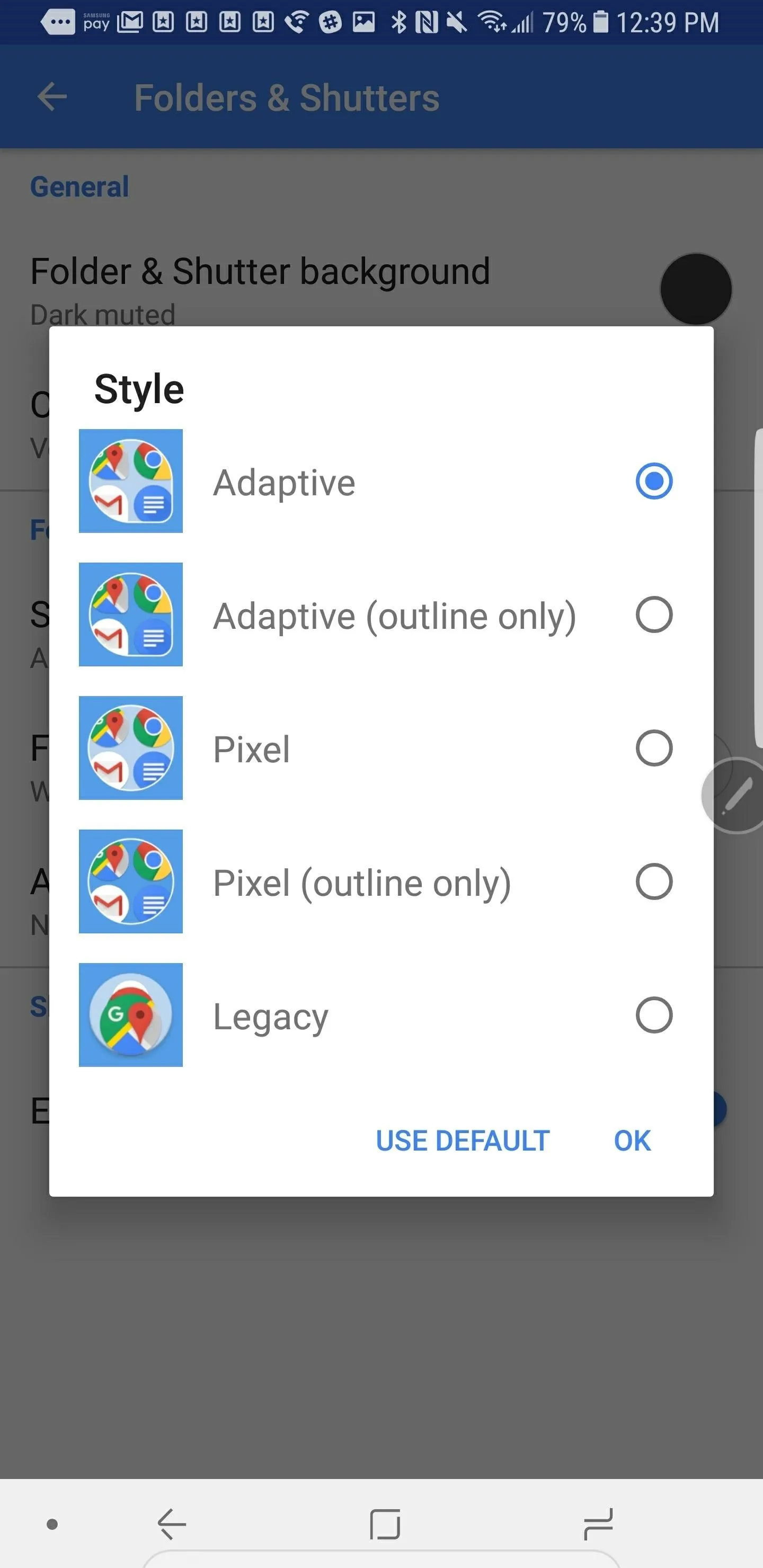Select the Pixel folder style
The image size is (763, 1568).
tap(381, 748)
